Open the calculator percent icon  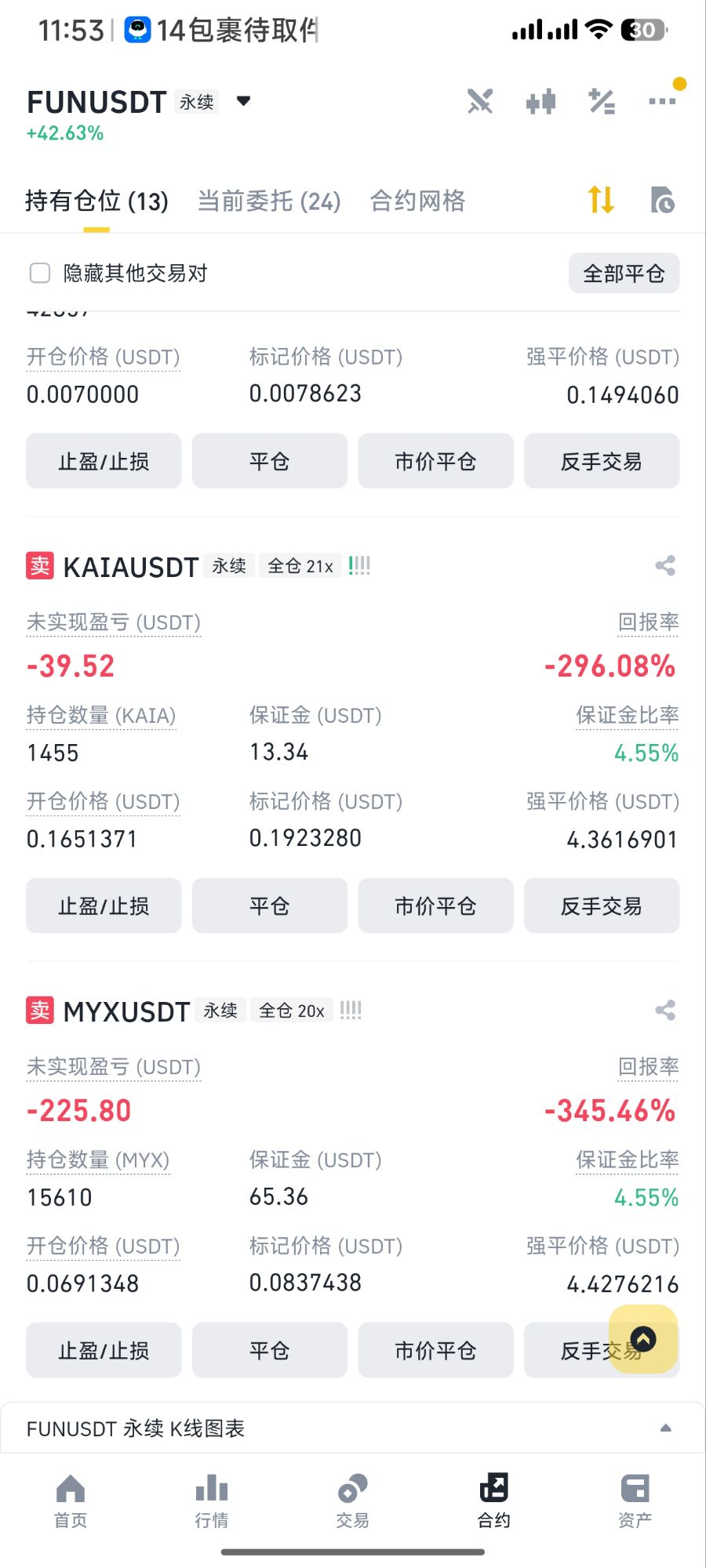(x=602, y=101)
